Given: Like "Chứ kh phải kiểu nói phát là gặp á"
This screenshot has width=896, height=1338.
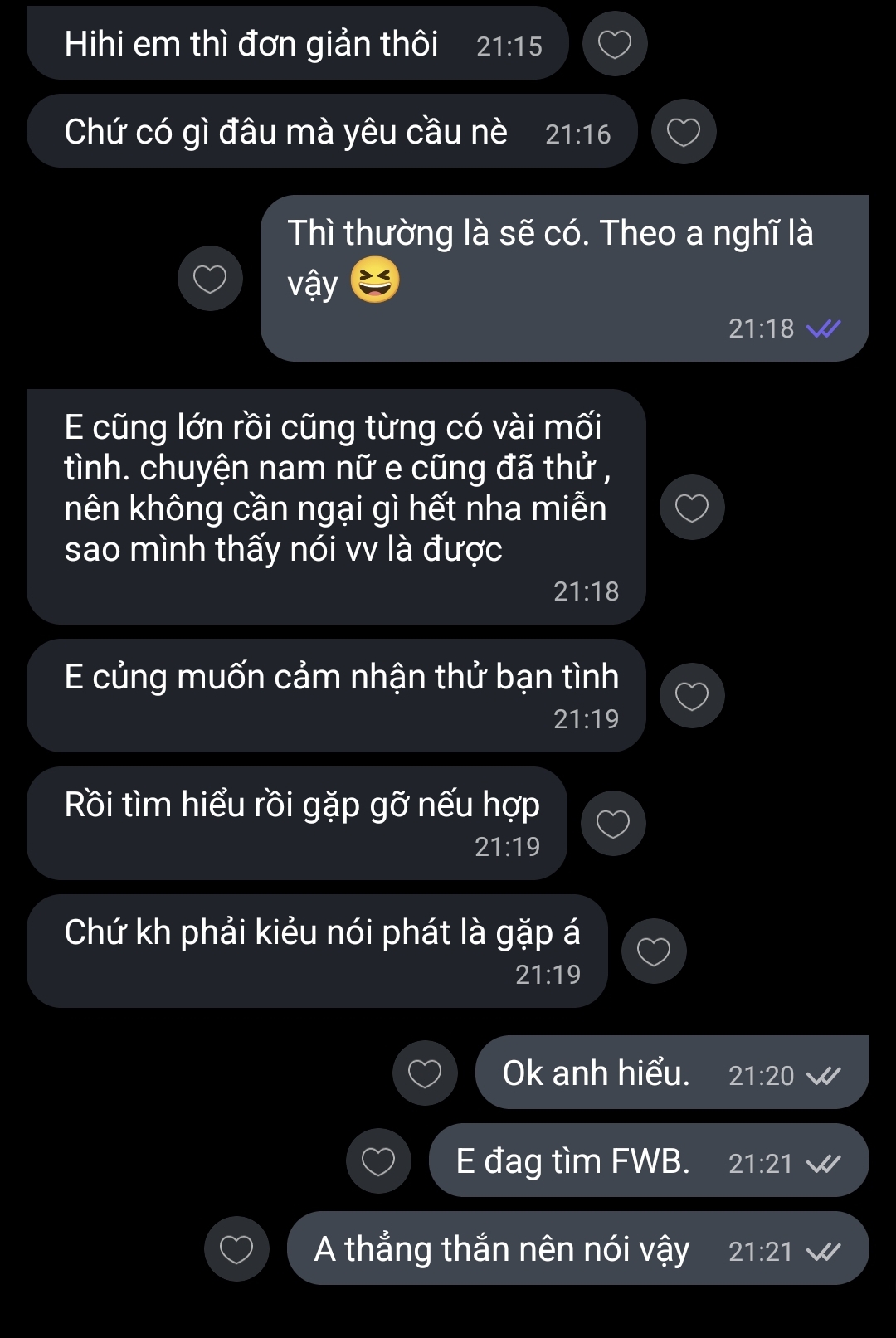Looking at the screenshot, I should point(654,951).
